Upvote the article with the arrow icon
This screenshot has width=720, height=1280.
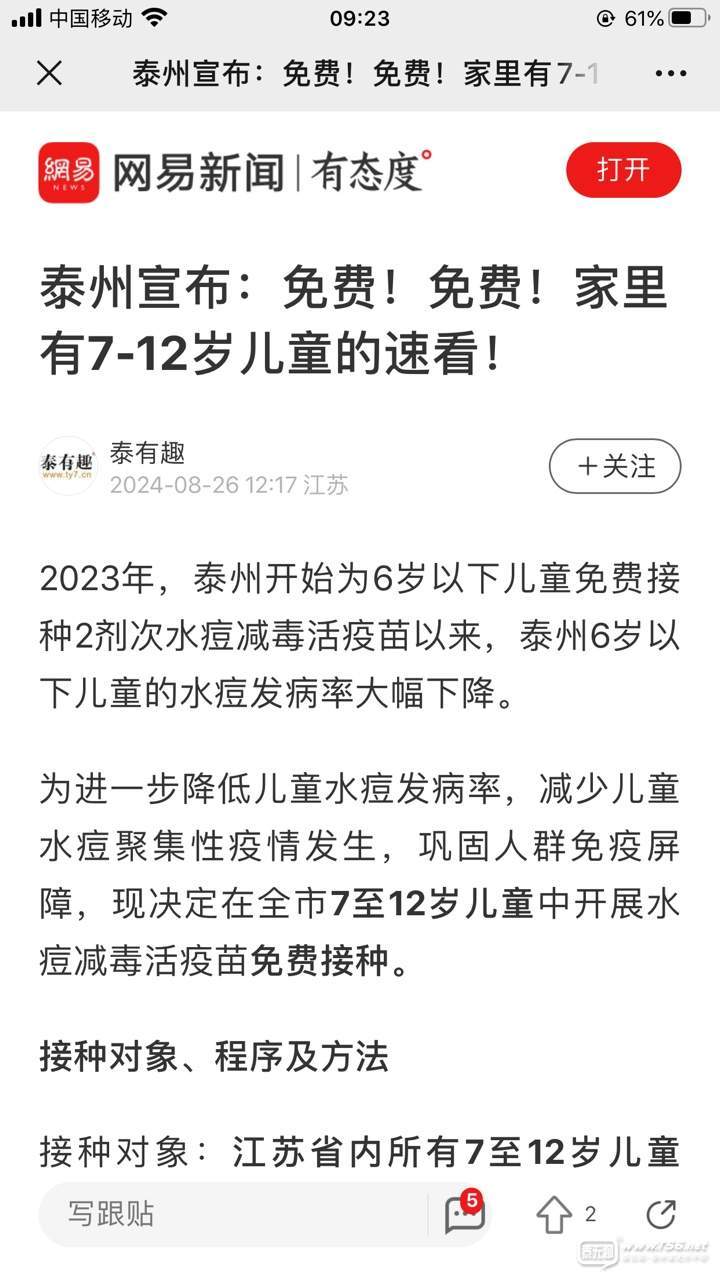[x=554, y=1215]
